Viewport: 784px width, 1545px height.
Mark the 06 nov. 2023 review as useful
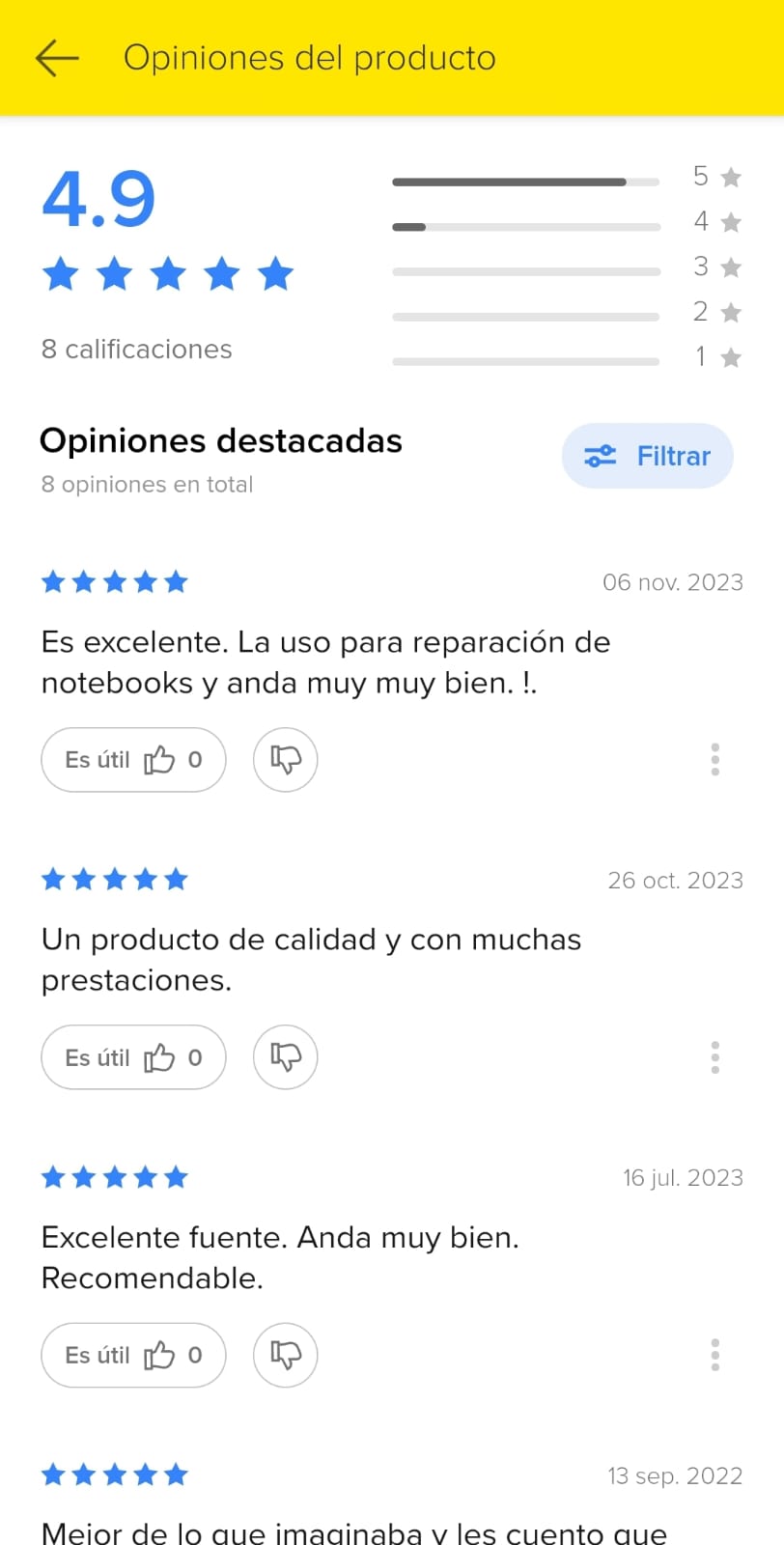pyautogui.click(x=133, y=760)
